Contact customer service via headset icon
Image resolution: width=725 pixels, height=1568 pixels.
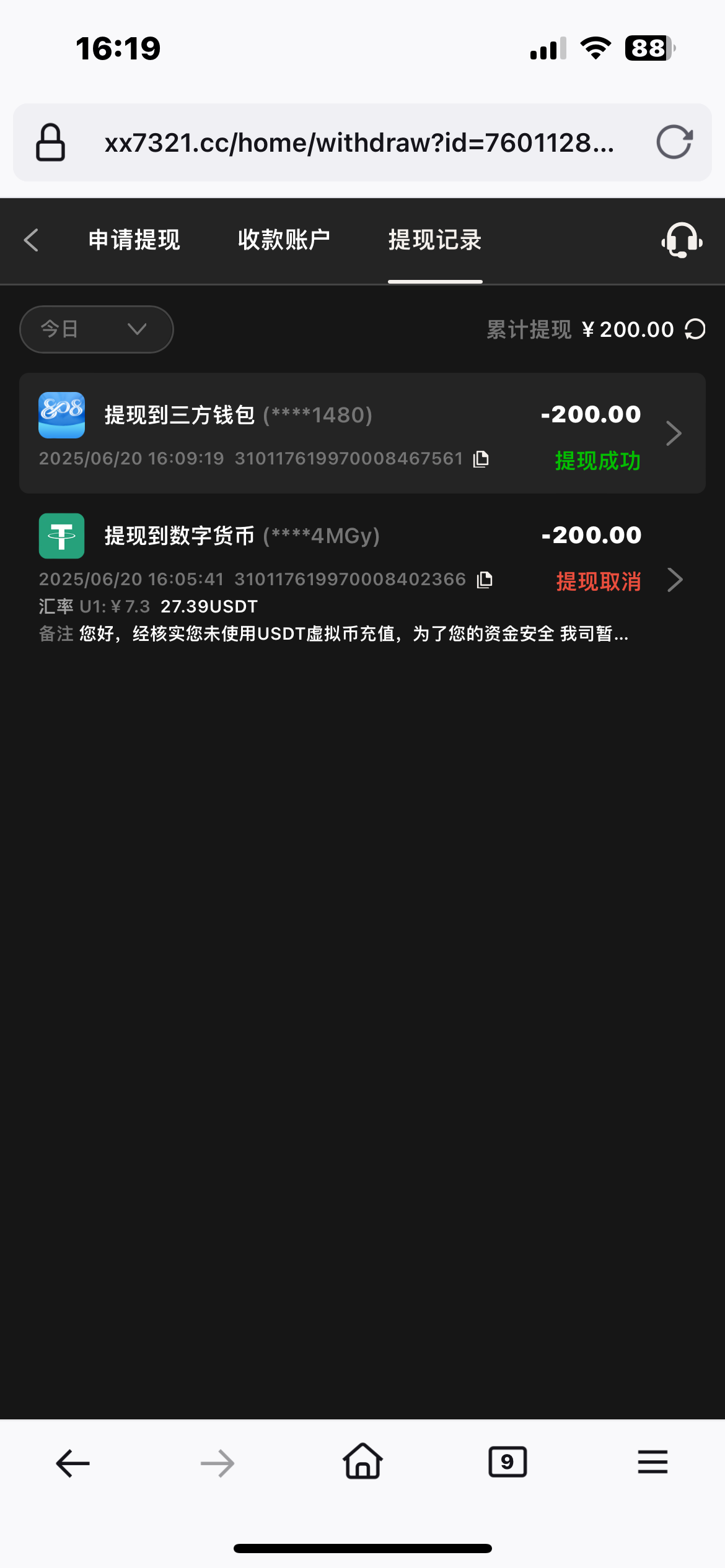pos(682,240)
